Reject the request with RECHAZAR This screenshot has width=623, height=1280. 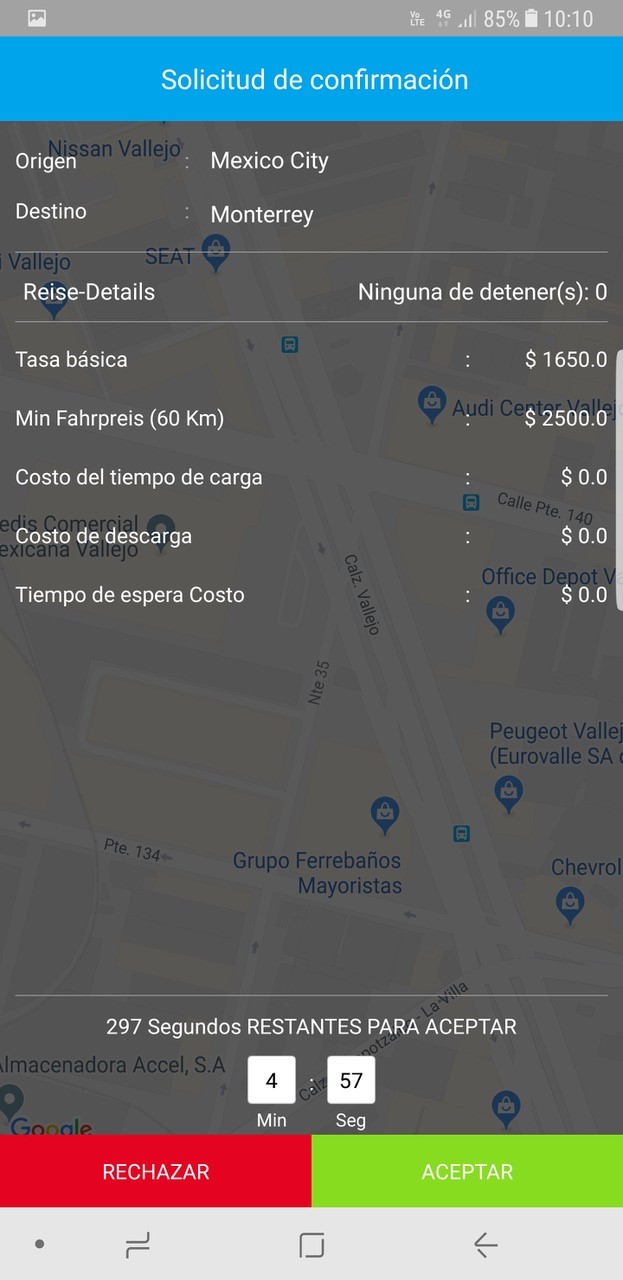pyautogui.click(x=156, y=1171)
